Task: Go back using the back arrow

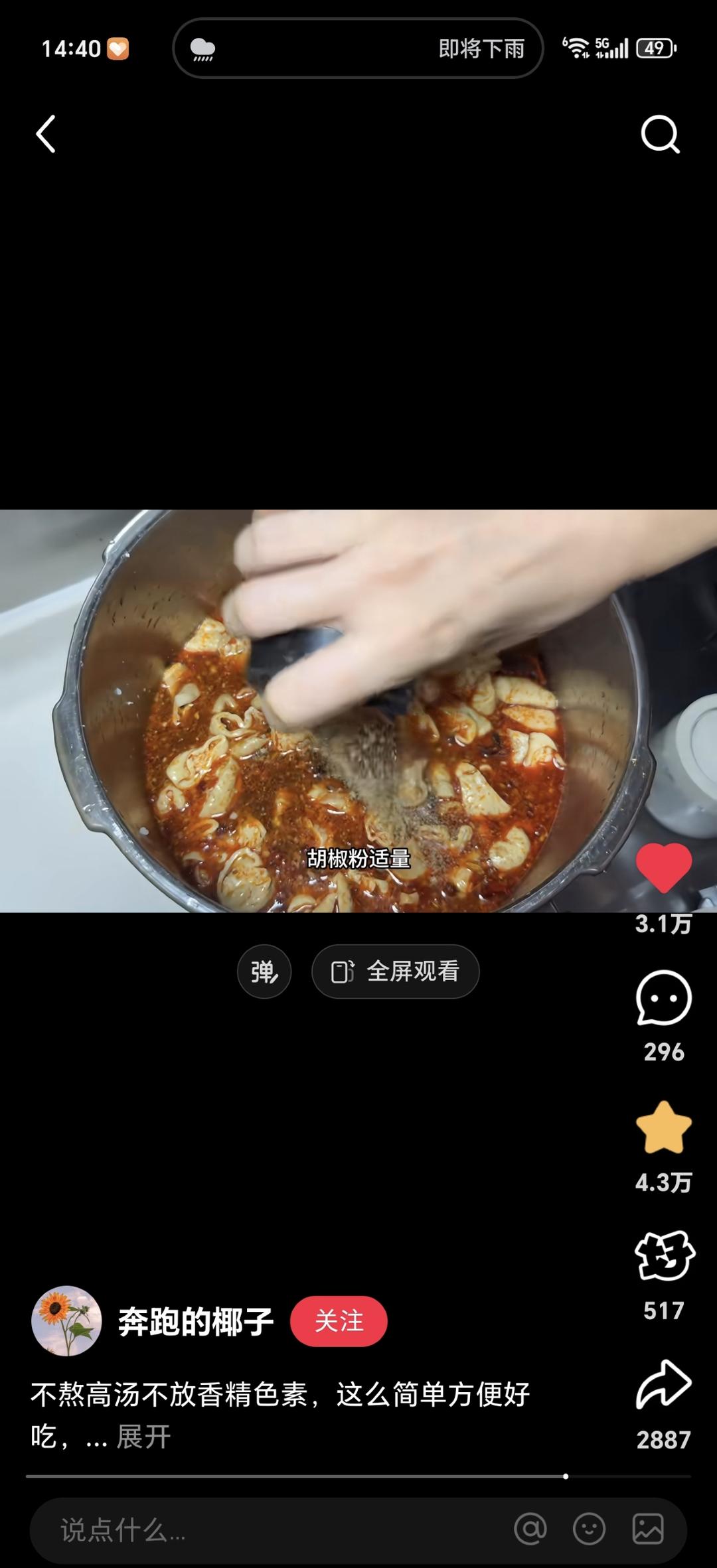Action: point(46,134)
